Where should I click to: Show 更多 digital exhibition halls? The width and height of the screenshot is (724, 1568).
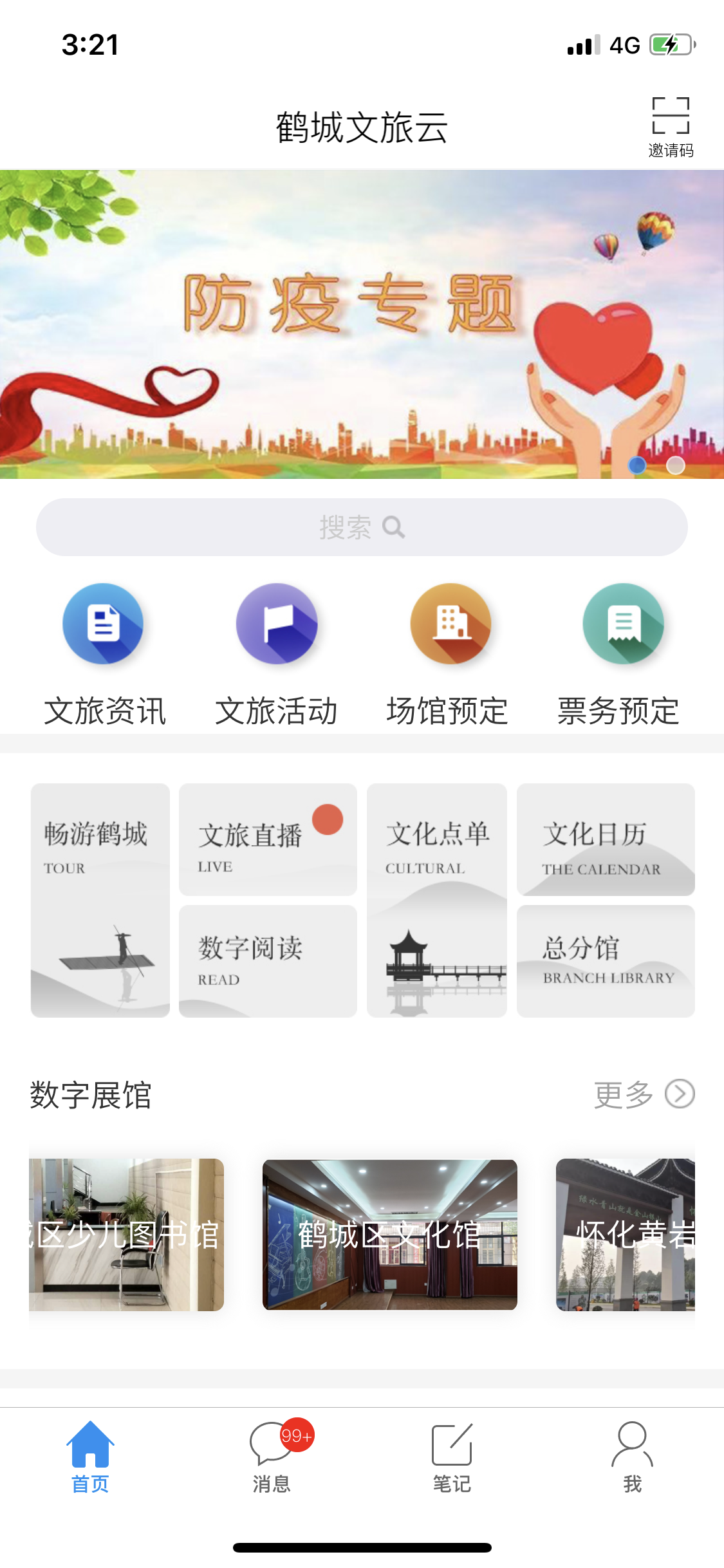click(x=644, y=1094)
